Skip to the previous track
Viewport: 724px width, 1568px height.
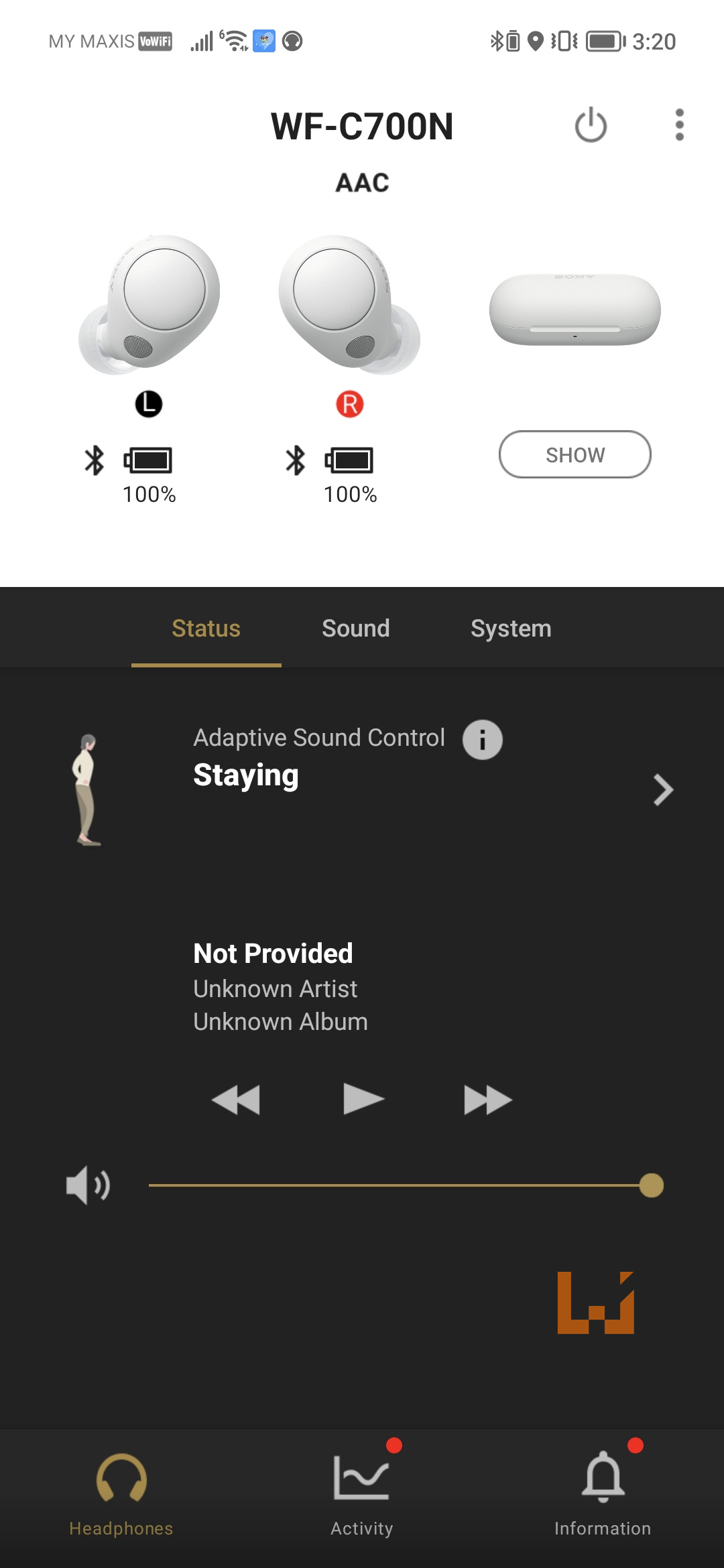(x=236, y=1100)
